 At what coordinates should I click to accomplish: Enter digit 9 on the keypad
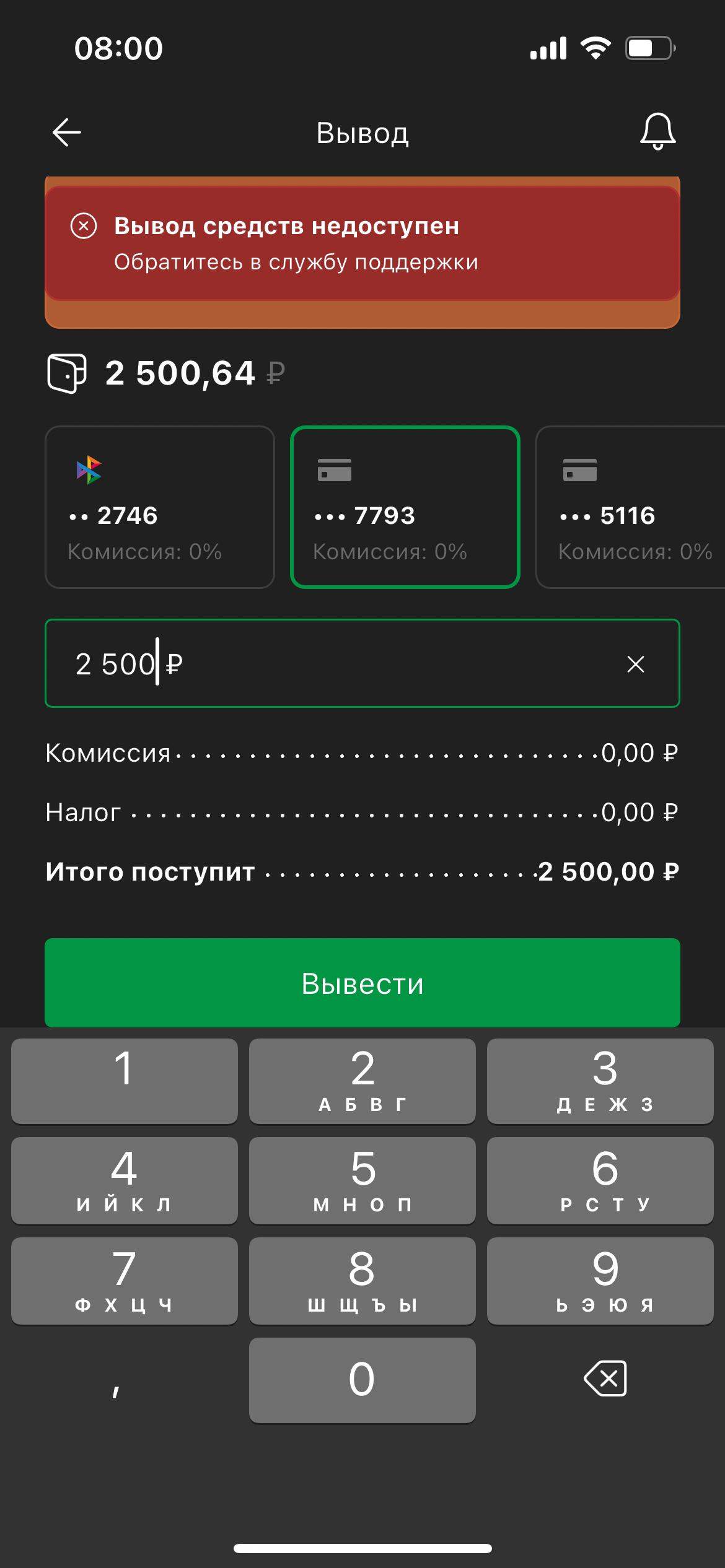point(600,1281)
